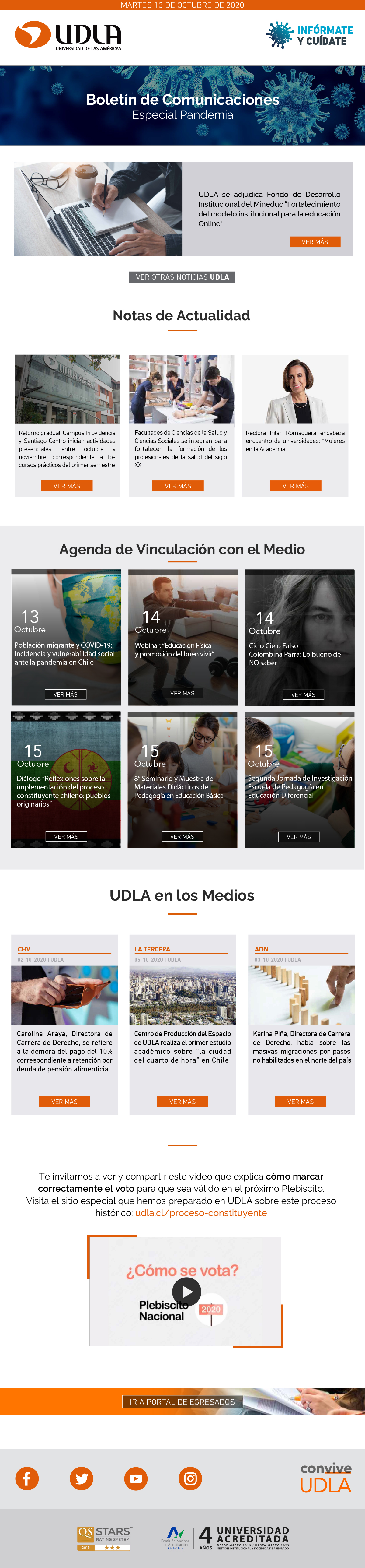The image size is (365, 1568).
Task: Open UDLA's Facebook page icon
Action: (27, 1478)
